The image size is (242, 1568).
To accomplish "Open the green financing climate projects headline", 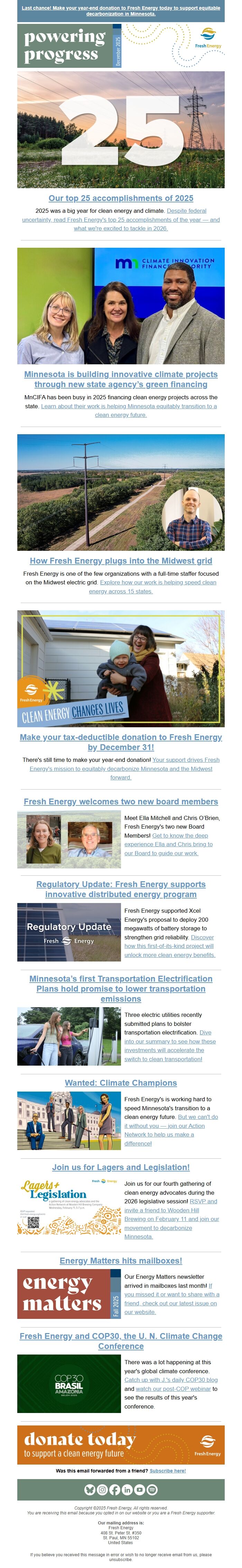I will (121, 379).
